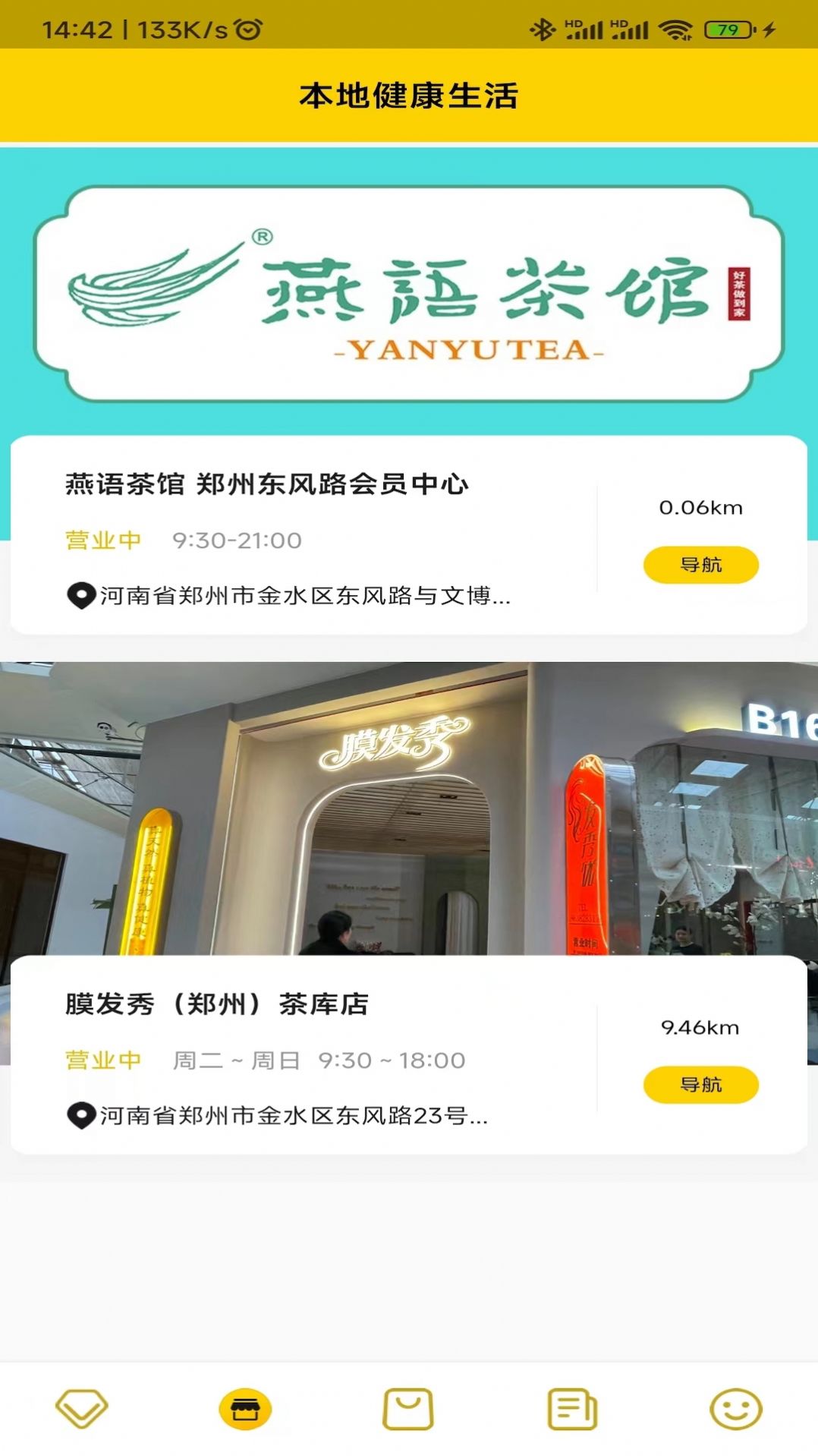Viewport: 818px width, 1456px height.
Task: Tap the 导航 button for 燕语茶馆
Action: (x=701, y=565)
